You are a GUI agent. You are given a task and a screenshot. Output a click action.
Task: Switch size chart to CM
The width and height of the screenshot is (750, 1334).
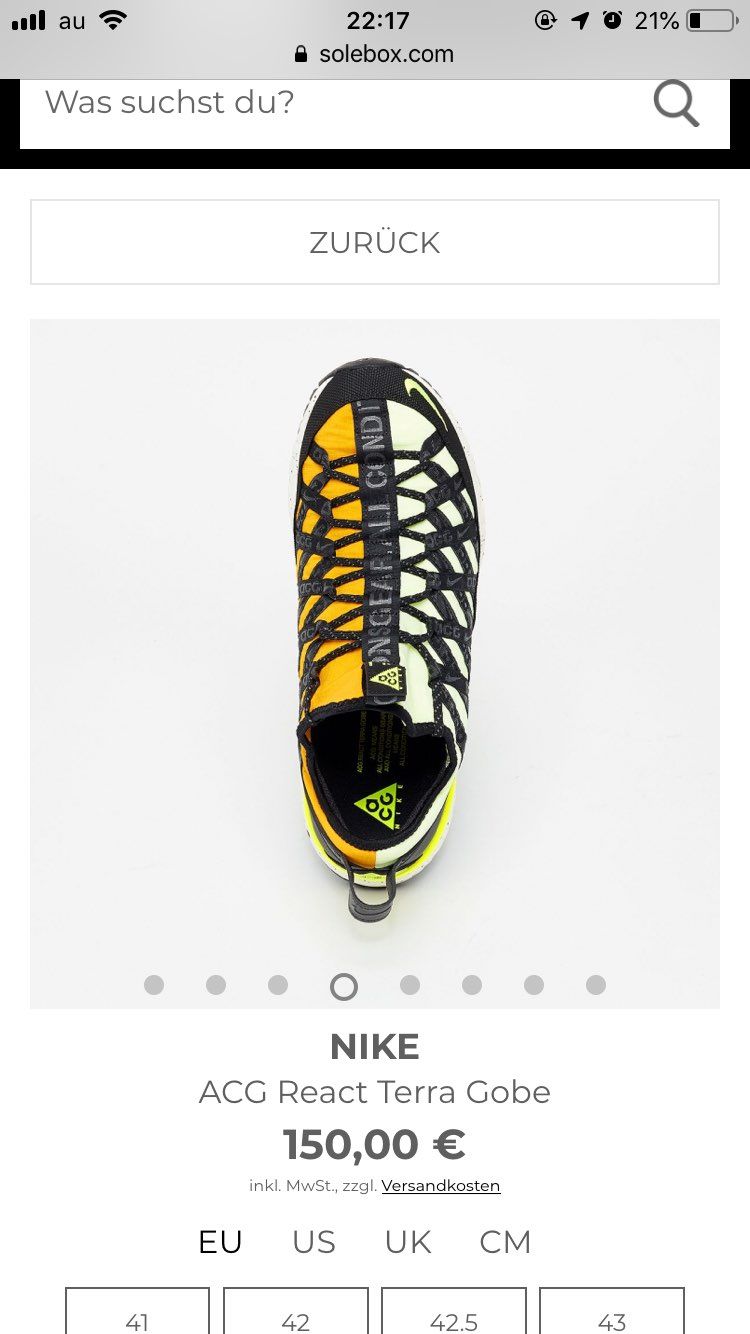click(x=505, y=1241)
